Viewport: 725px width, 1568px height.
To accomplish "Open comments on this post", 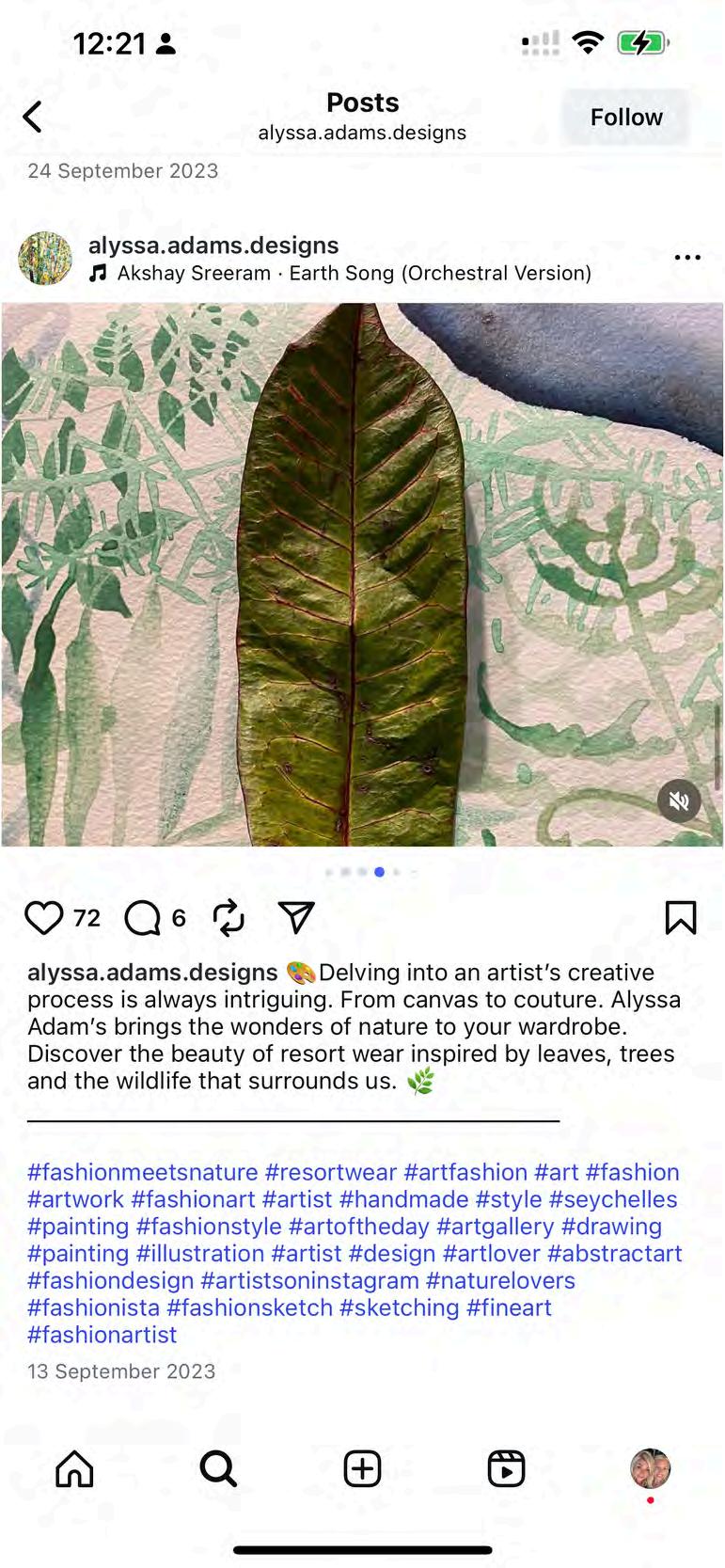I will (x=143, y=918).
